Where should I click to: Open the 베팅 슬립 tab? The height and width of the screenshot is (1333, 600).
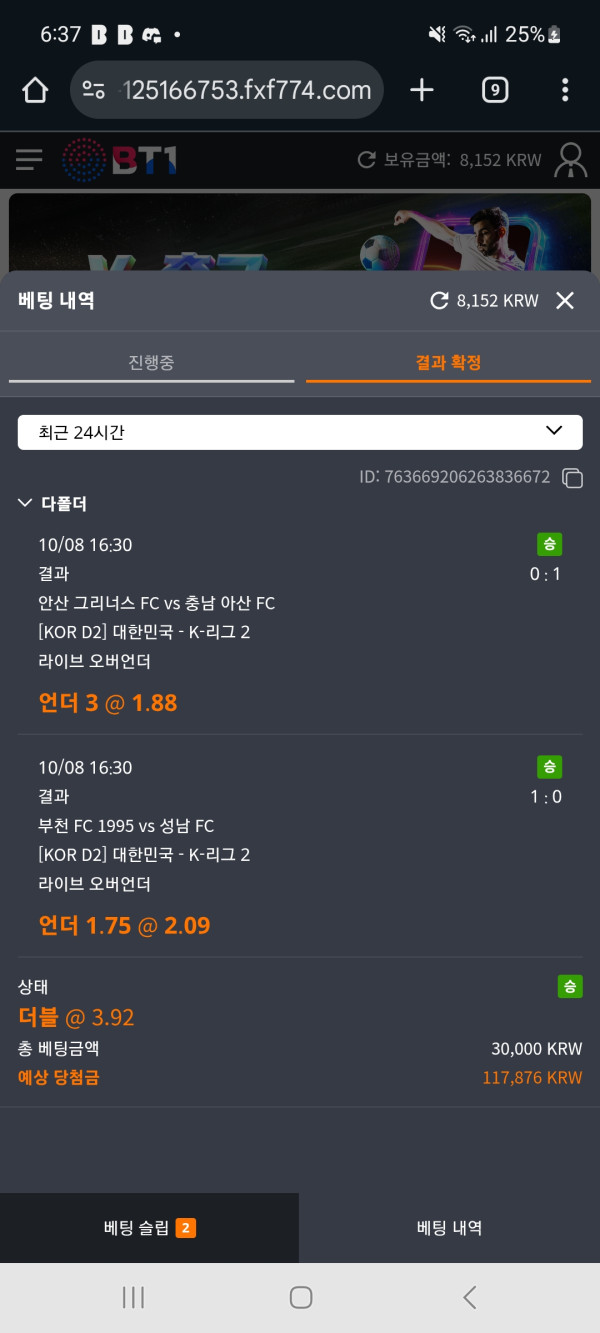[x=149, y=1228]
